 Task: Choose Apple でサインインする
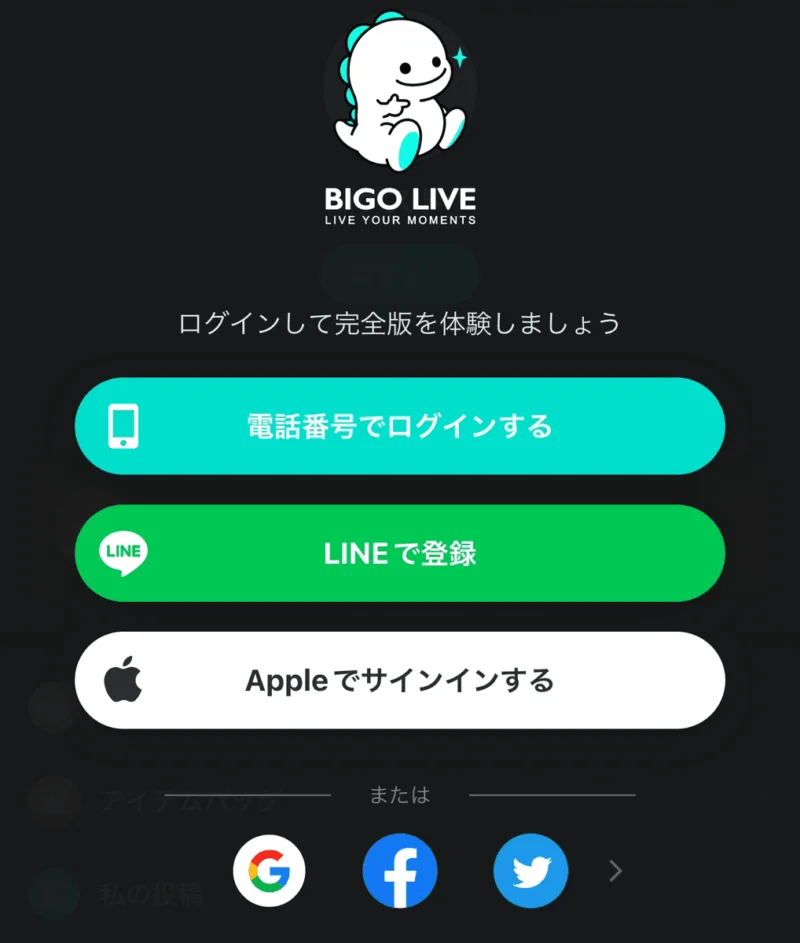[400, 681]
